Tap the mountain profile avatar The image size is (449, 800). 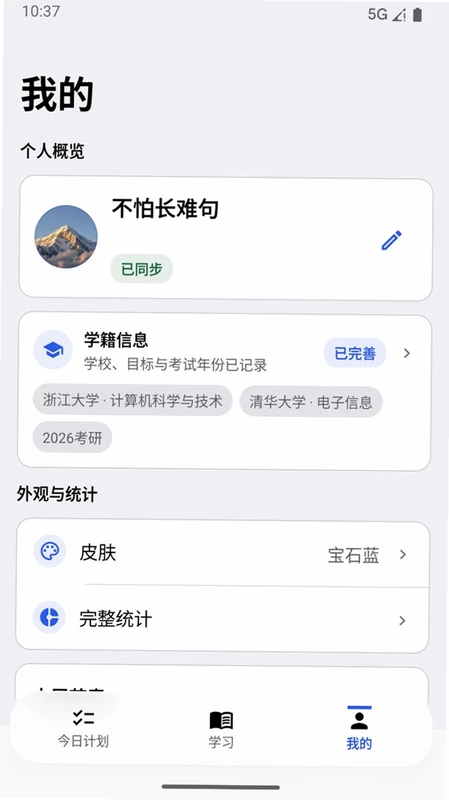click(x=66, y=237)
